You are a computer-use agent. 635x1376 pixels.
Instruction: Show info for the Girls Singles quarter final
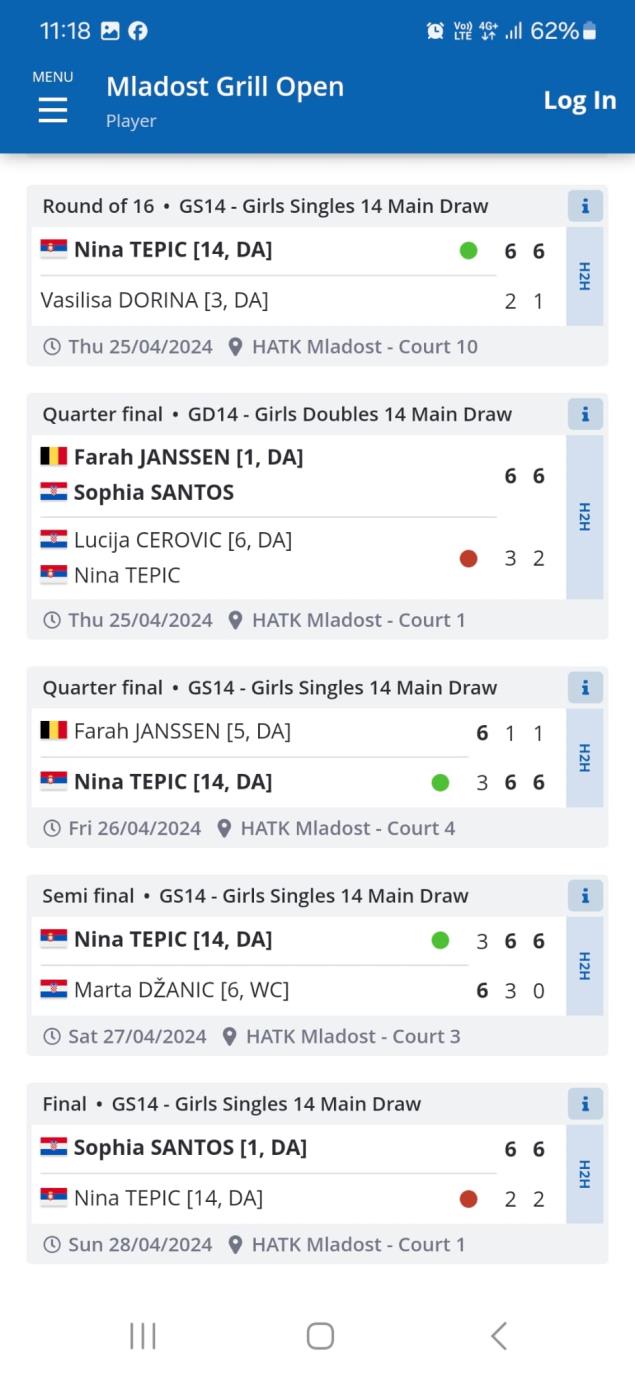[x=585, y=688]
